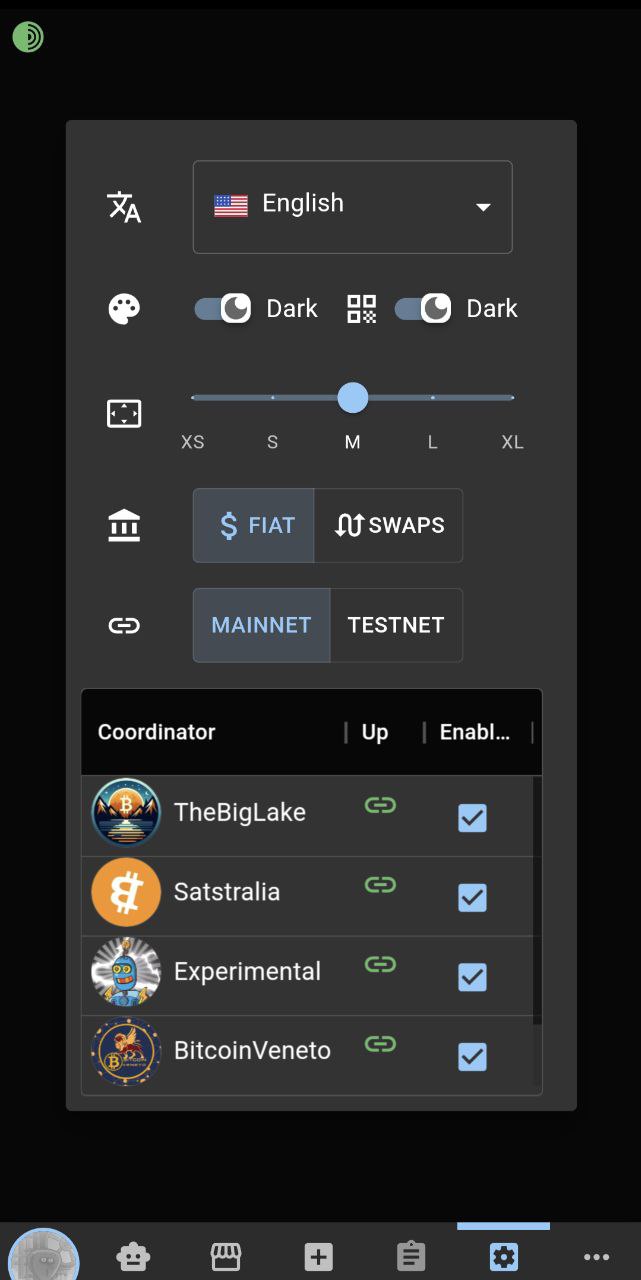This screenshot has height=1280, width=641.
Task: Uncheck the TheBigLake enabled checkbox
Action: tap(472, 818)
